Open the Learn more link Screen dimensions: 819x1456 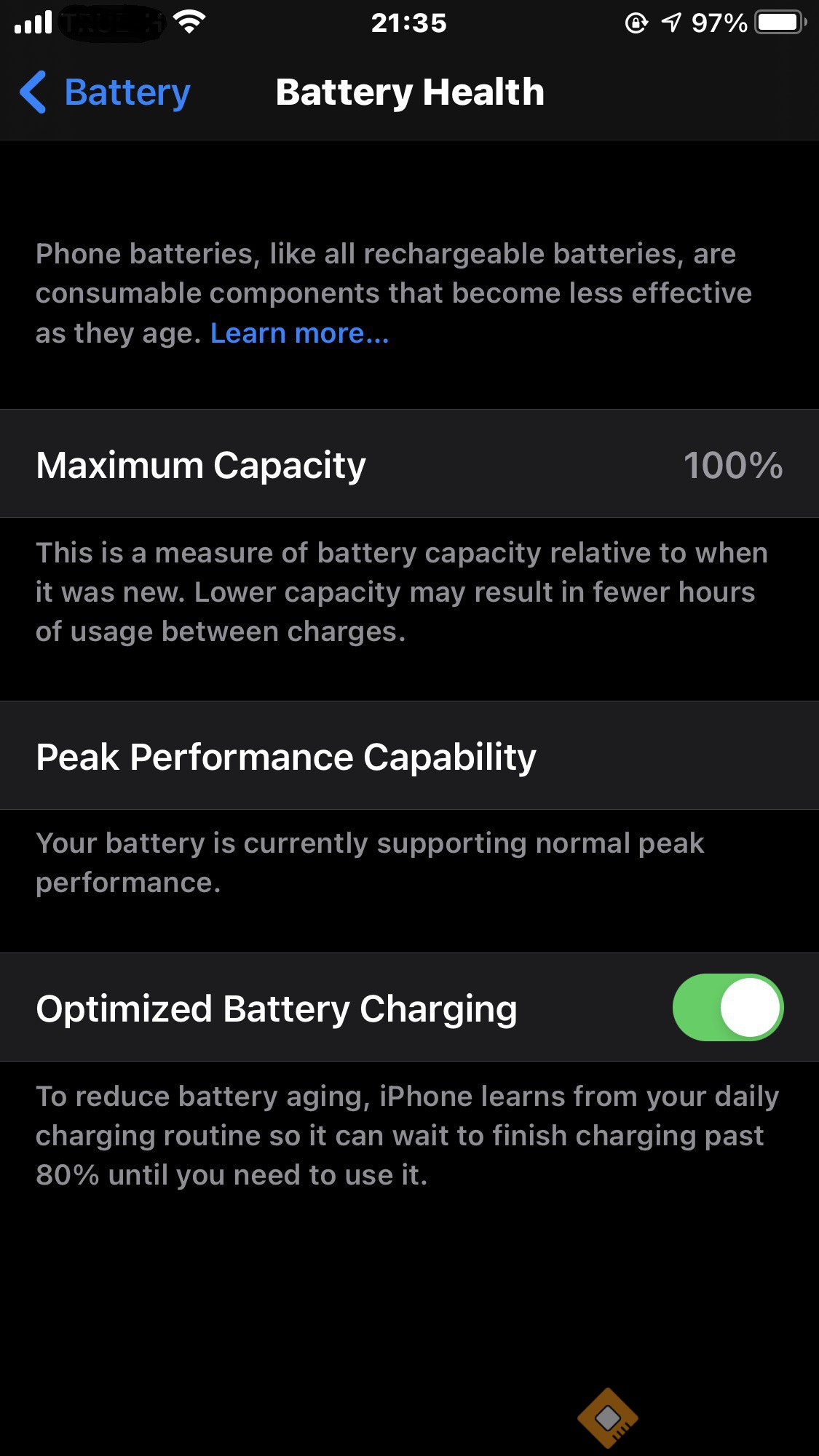pos(299,333)
